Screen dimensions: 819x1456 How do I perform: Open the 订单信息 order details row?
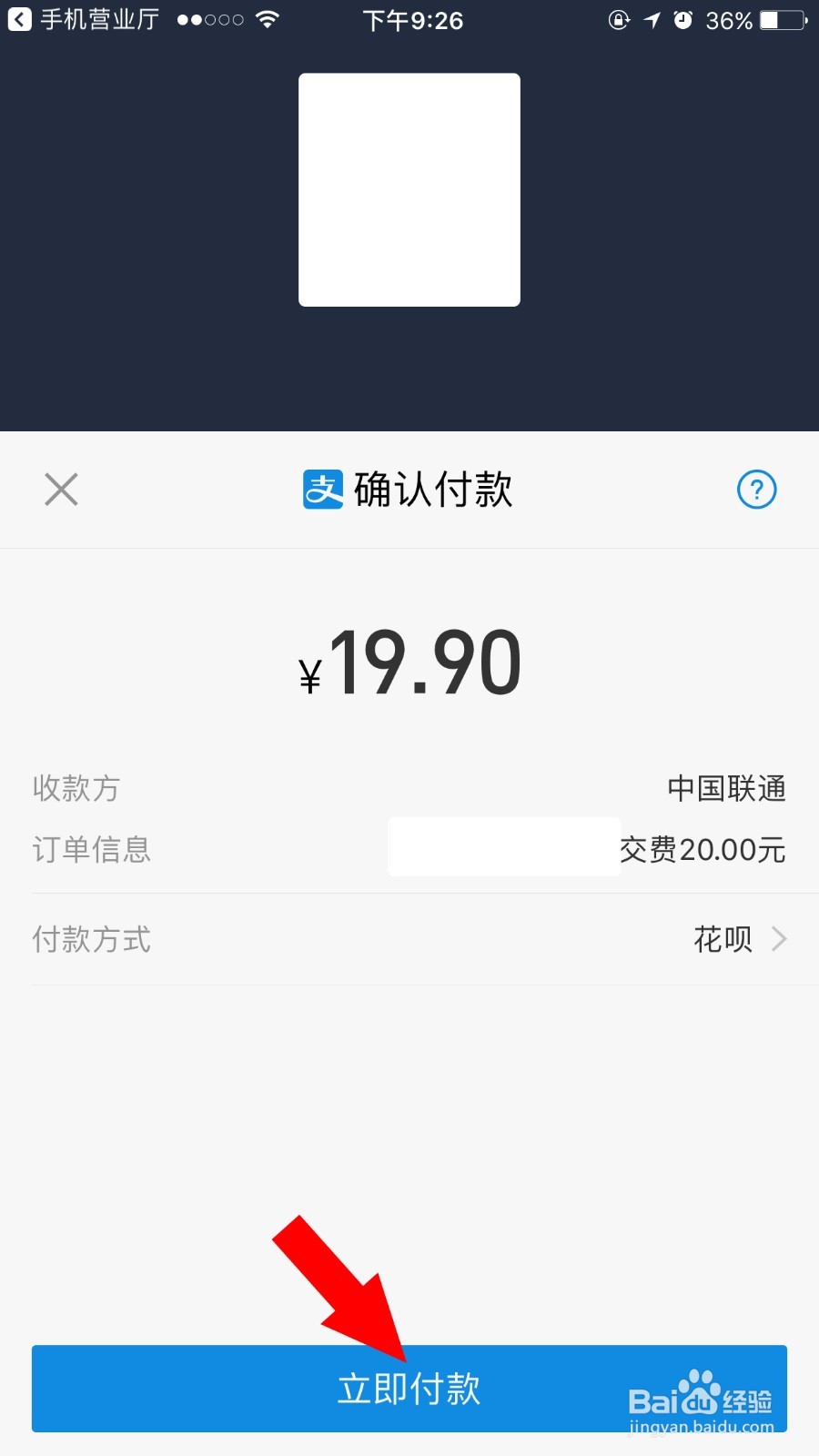click(409, 849)
